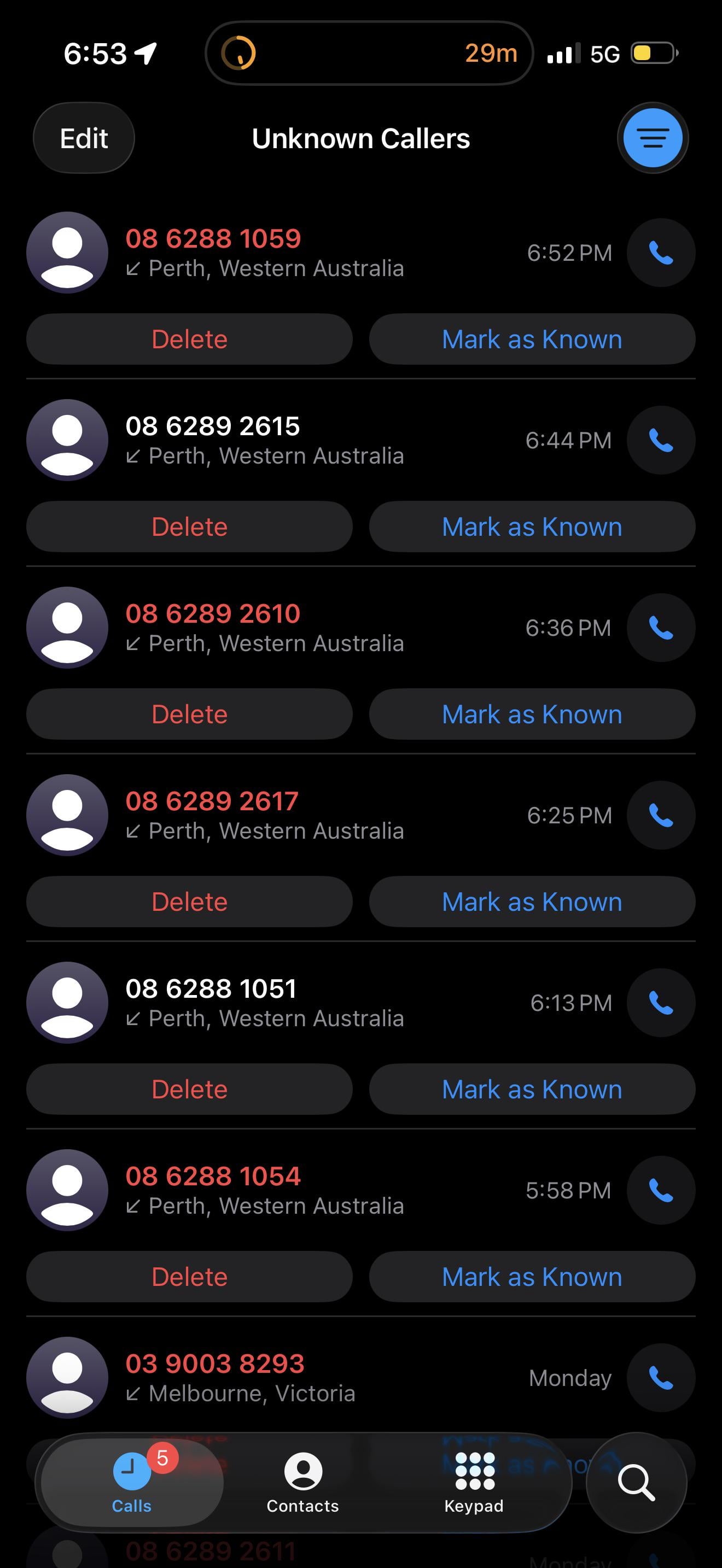The width and height of the screenshot is (722, 1568).
Task: Mark 08 6288 1059 as Known
Action: pos(532,339)
